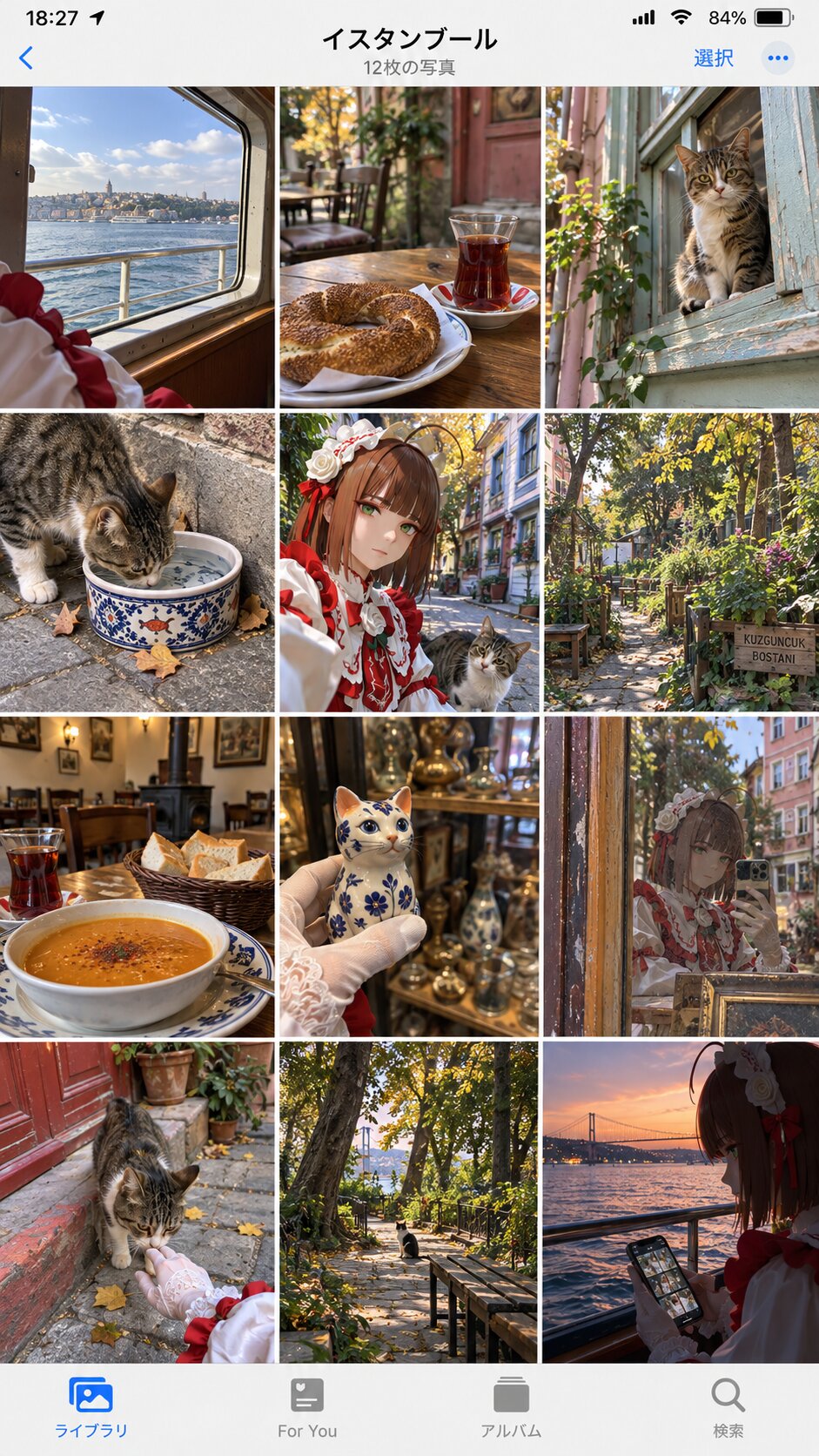The width and height of the screenshot is (819, 1456).
Task: Open the cat drinking from bowl photo
Action: click(137, 563)
